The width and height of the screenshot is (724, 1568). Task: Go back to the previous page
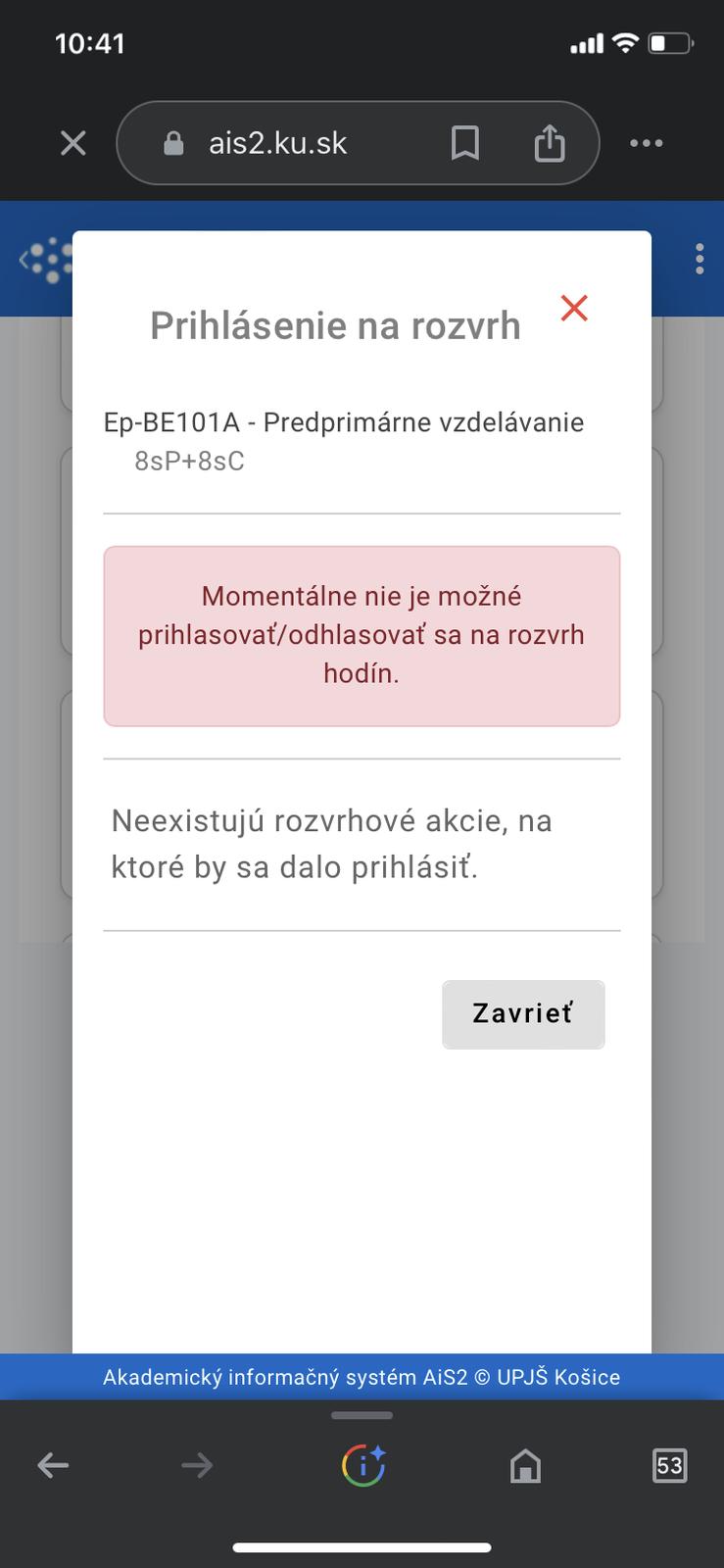(x=53, y=1466)
